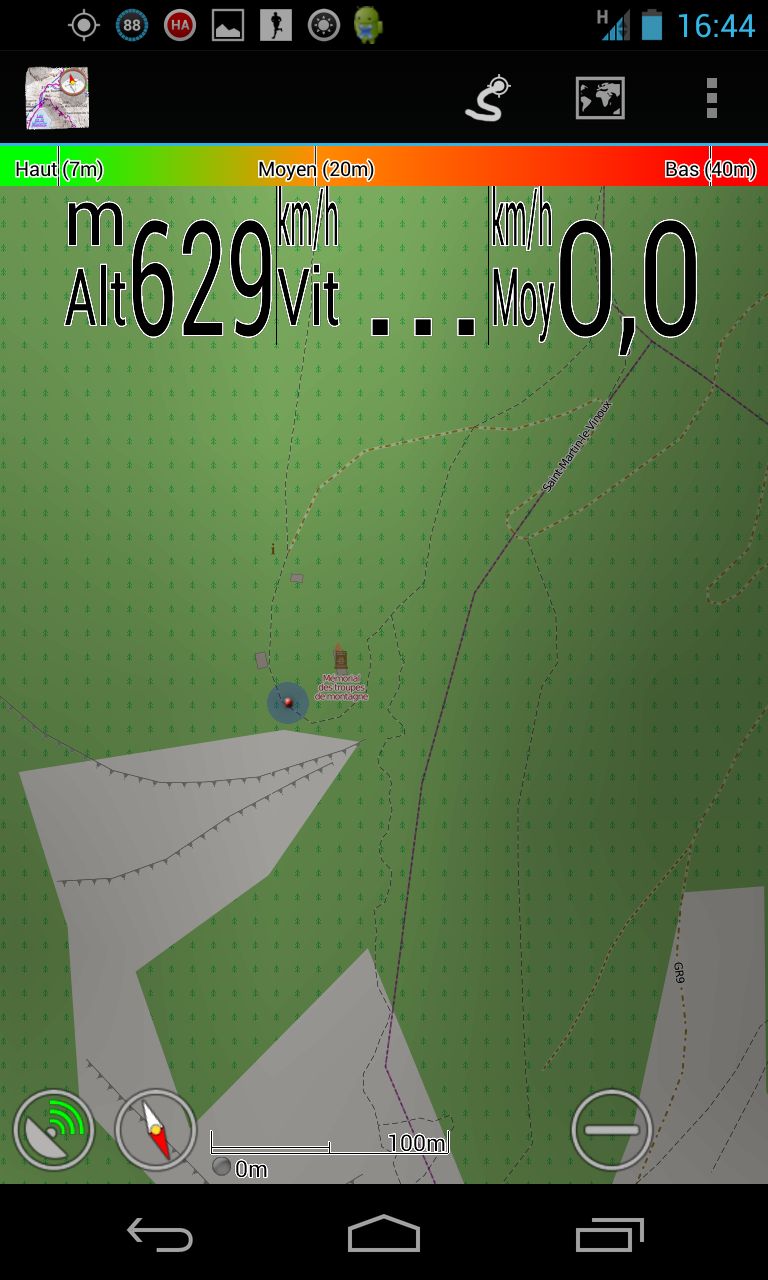Go back with the system back button
Image resolution: width=768 pixels, height=1280 pixels.
coord(160,1234)
